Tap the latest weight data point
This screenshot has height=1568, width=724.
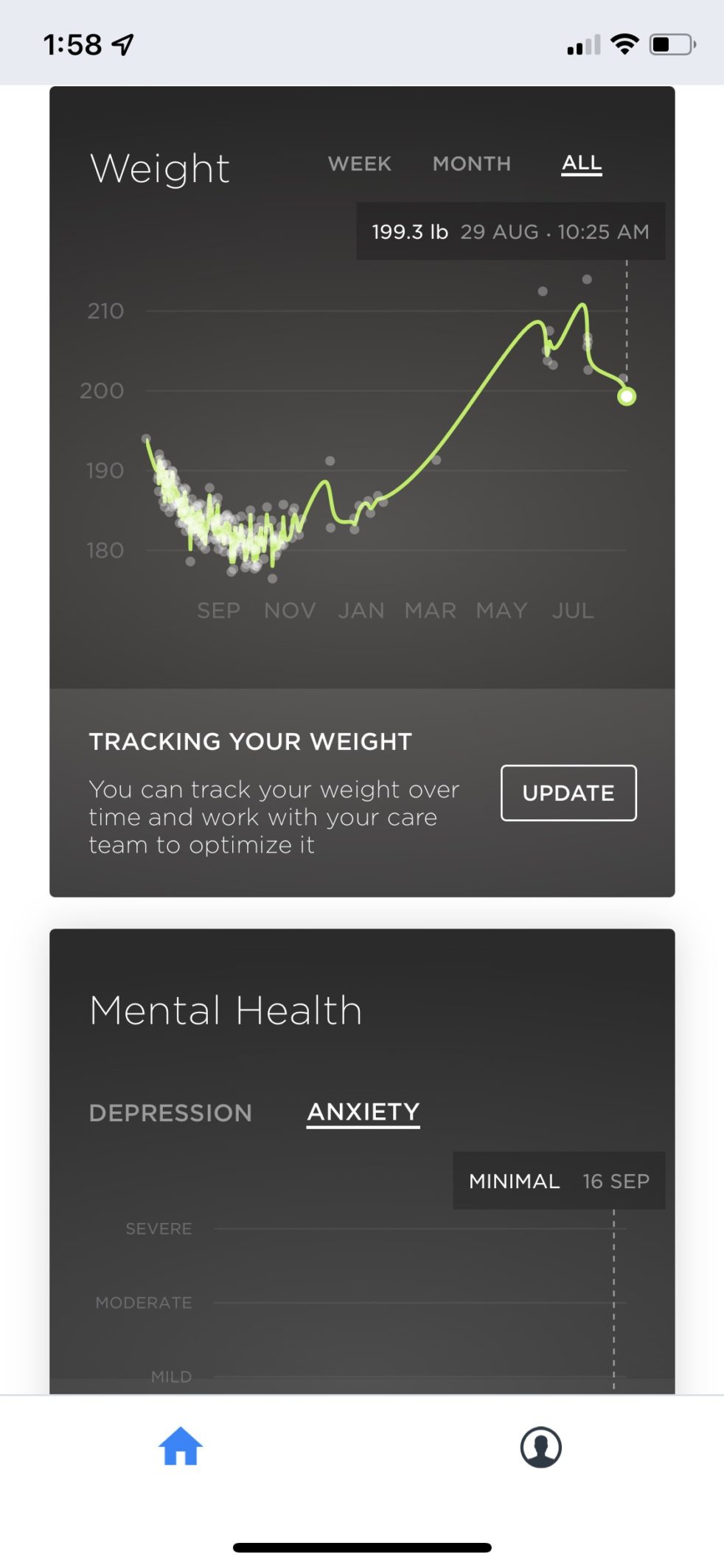(627, 397)
